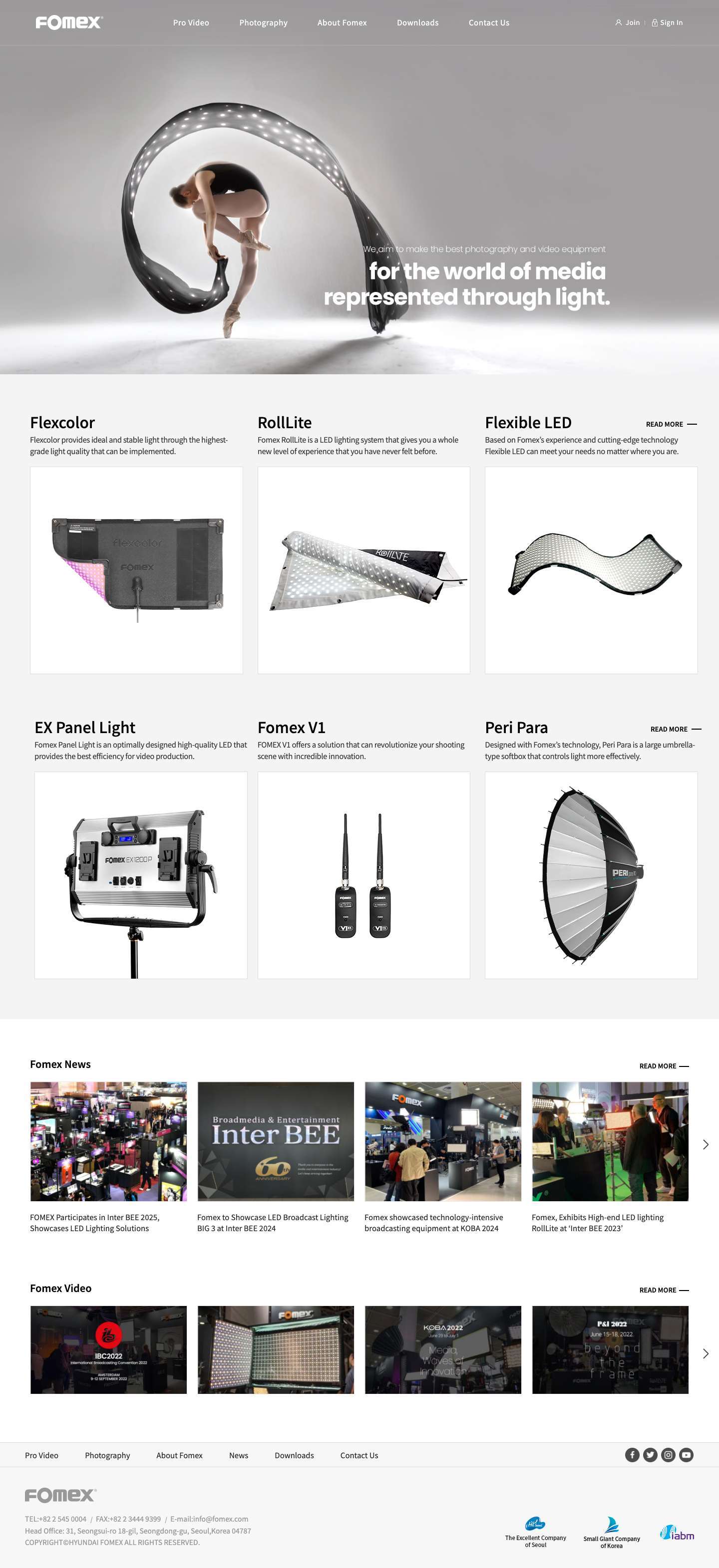Play the IBC2022 video
Image resolution: width=719 pixels, height=1568 pixels.
click(x=108, y=1349)
